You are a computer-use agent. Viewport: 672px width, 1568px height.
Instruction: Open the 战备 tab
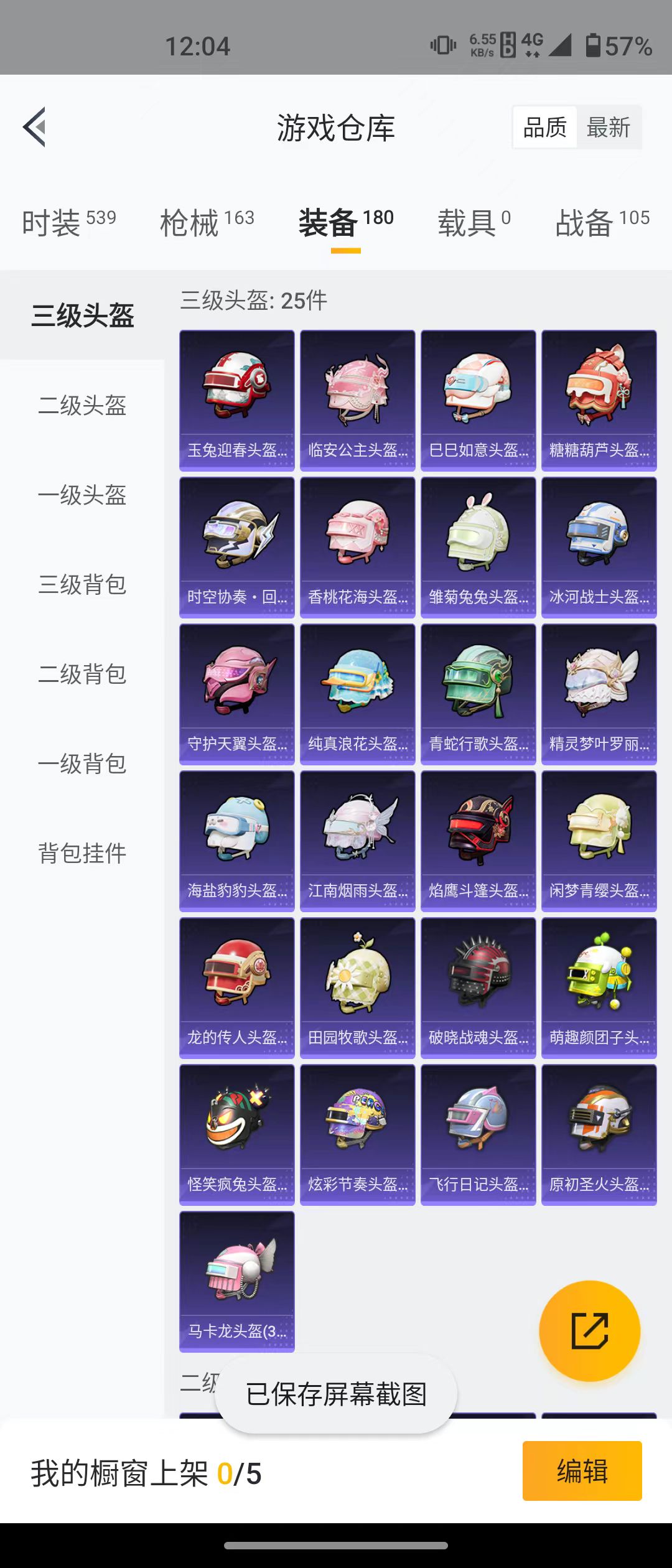pyautogui.click(x=602, y=223)
